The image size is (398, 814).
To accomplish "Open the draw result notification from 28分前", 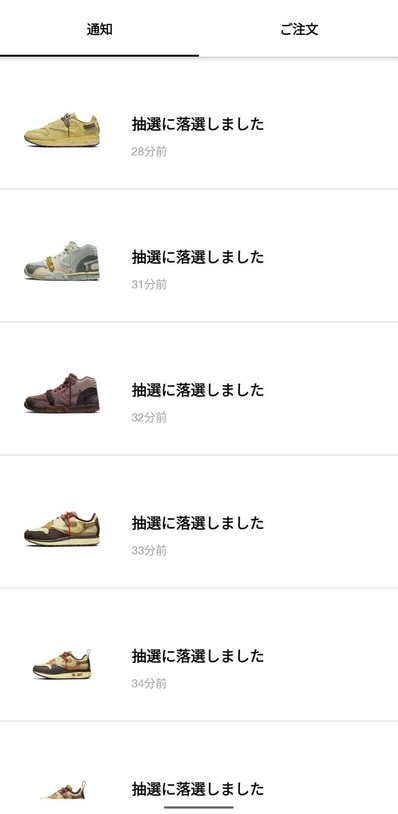I will pyautogui.click(x=199, y=124).
